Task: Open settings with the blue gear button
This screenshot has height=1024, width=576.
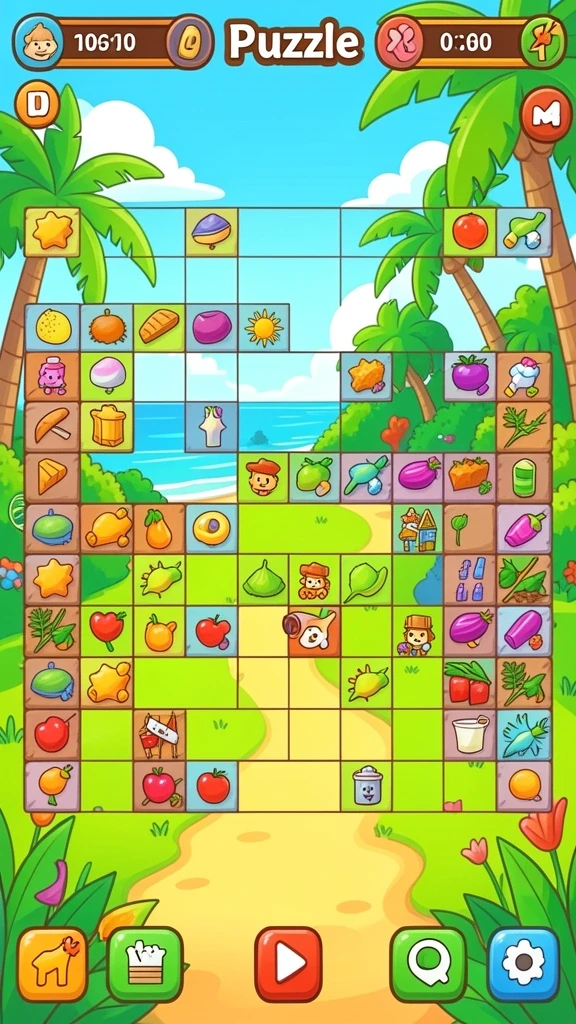Action: [x=523, y=963]
